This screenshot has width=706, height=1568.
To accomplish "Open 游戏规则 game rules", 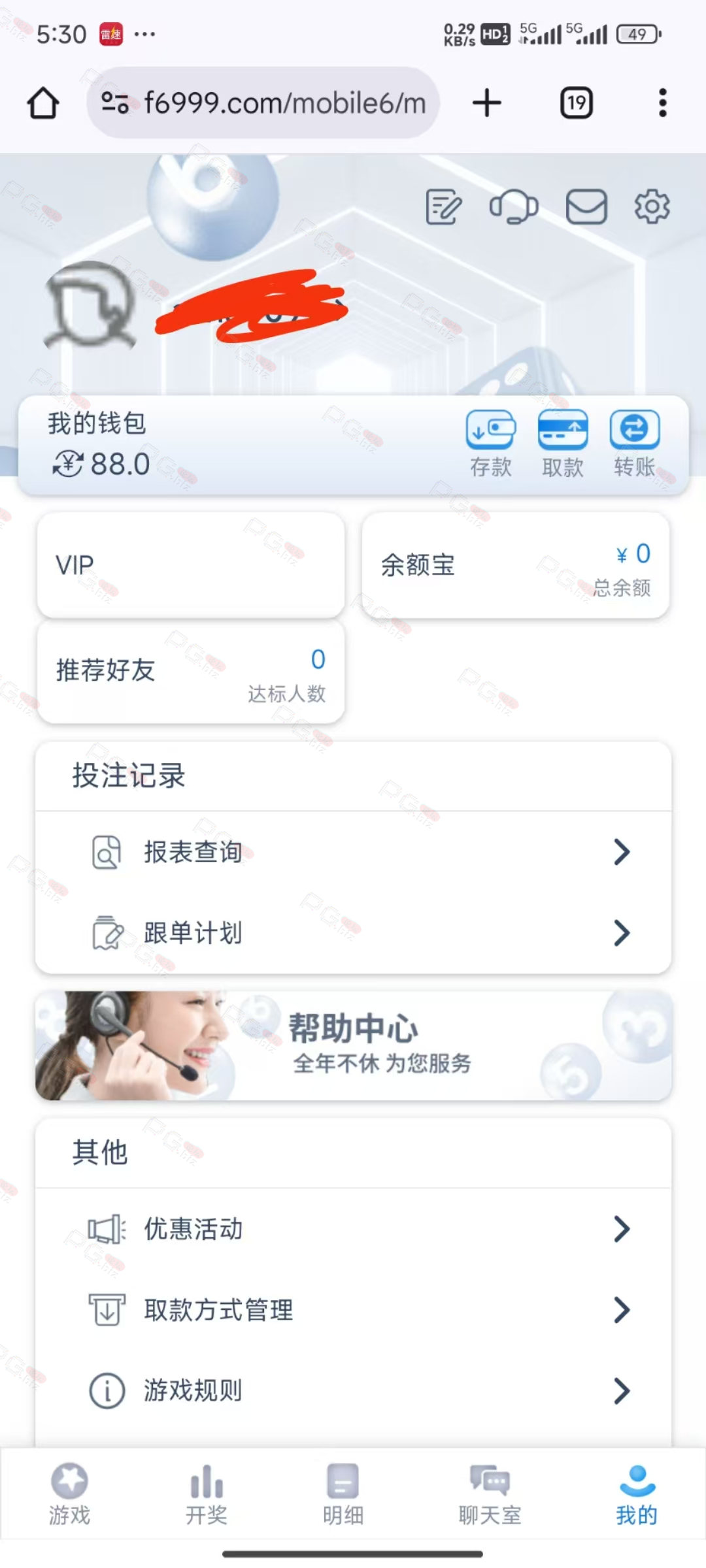I will click(x=354, y=1391).
